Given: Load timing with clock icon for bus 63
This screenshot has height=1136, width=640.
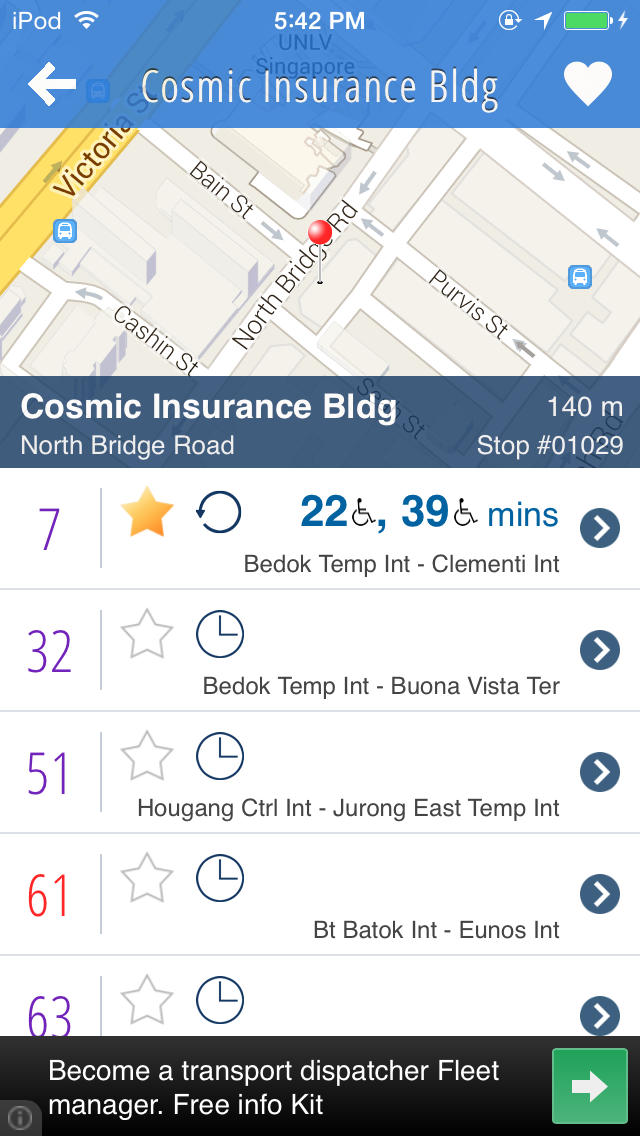Looking at the screenshot, I should (x=220, y=999).
